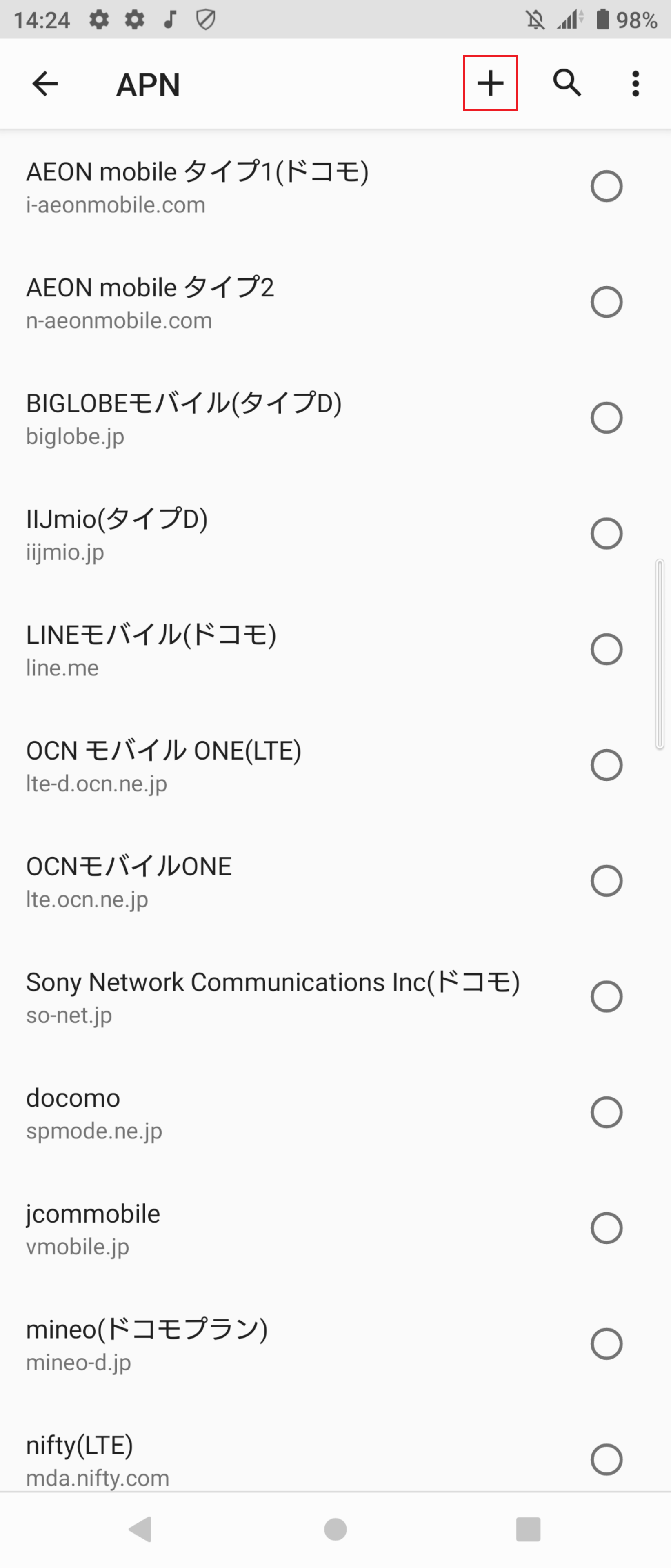
Task: Enable the nifty(LTE) radio button
Action: click(x=607, y=1460)
